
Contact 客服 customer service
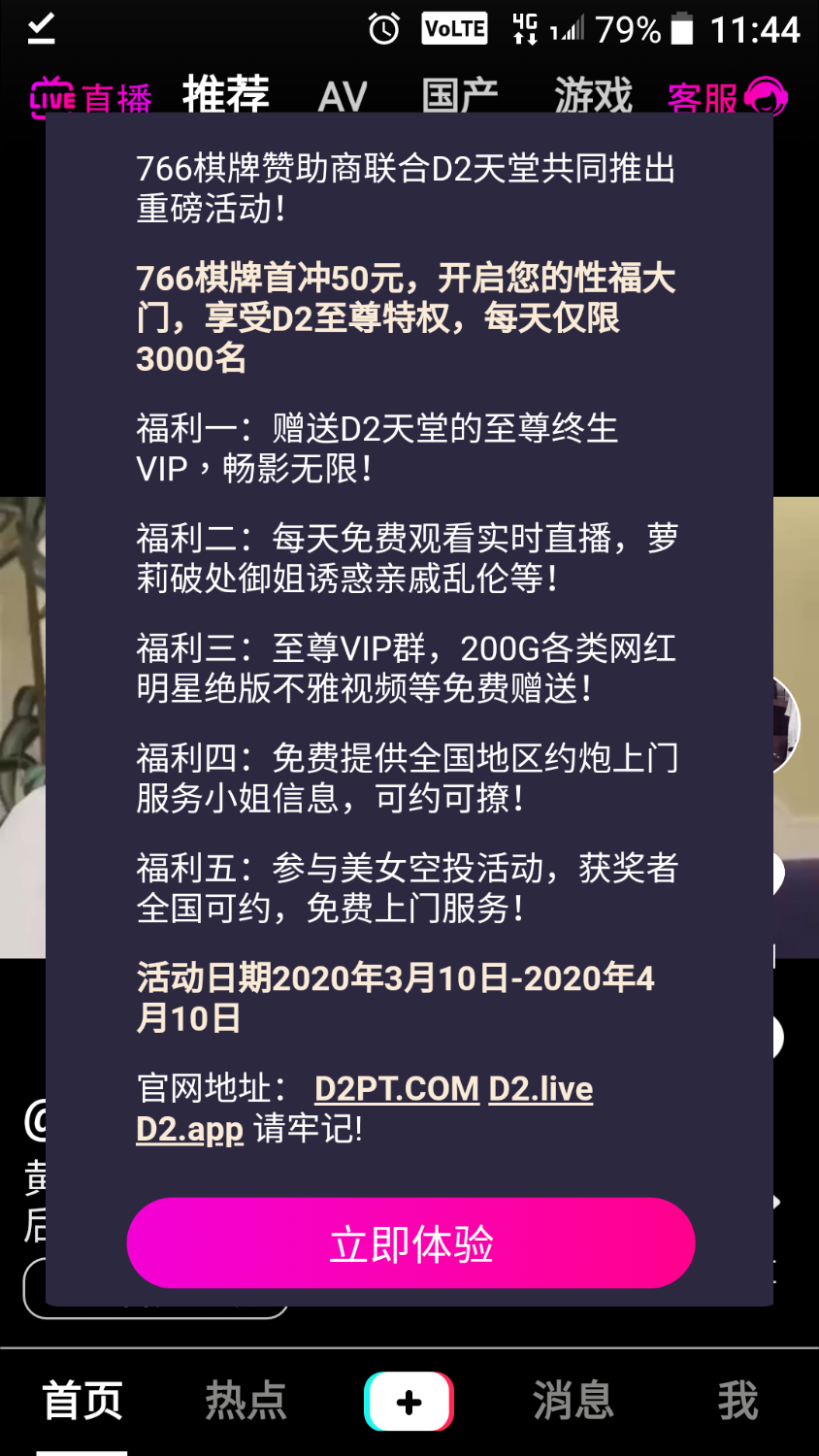click(x=727, y=98)
